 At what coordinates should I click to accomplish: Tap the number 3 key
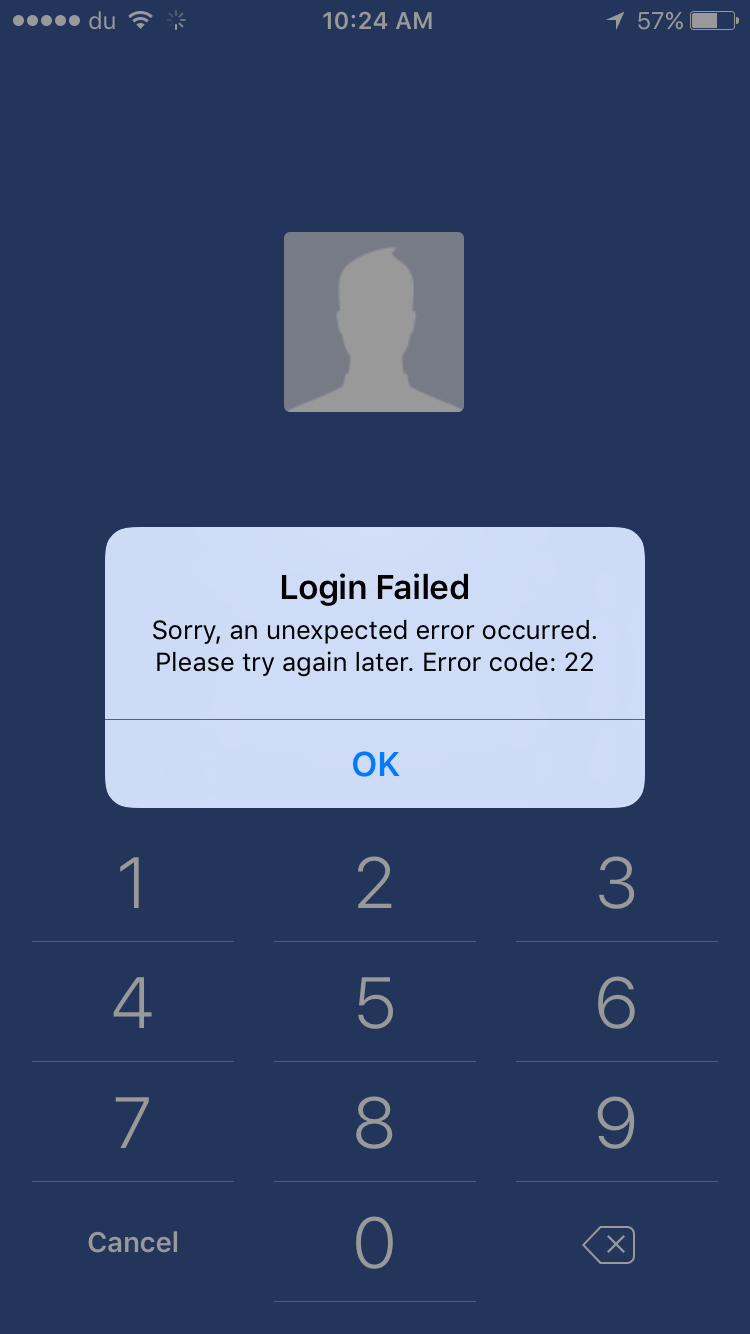tap(617, 883)
